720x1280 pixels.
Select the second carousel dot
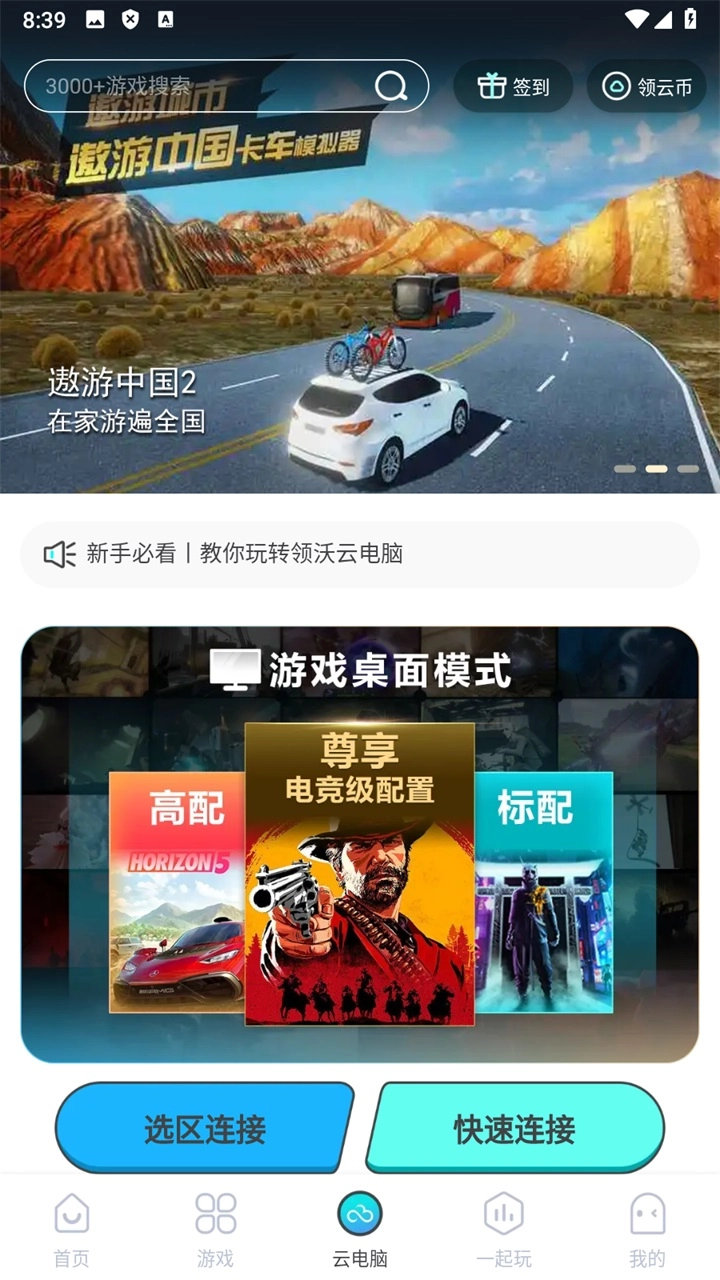coord(657,468)
